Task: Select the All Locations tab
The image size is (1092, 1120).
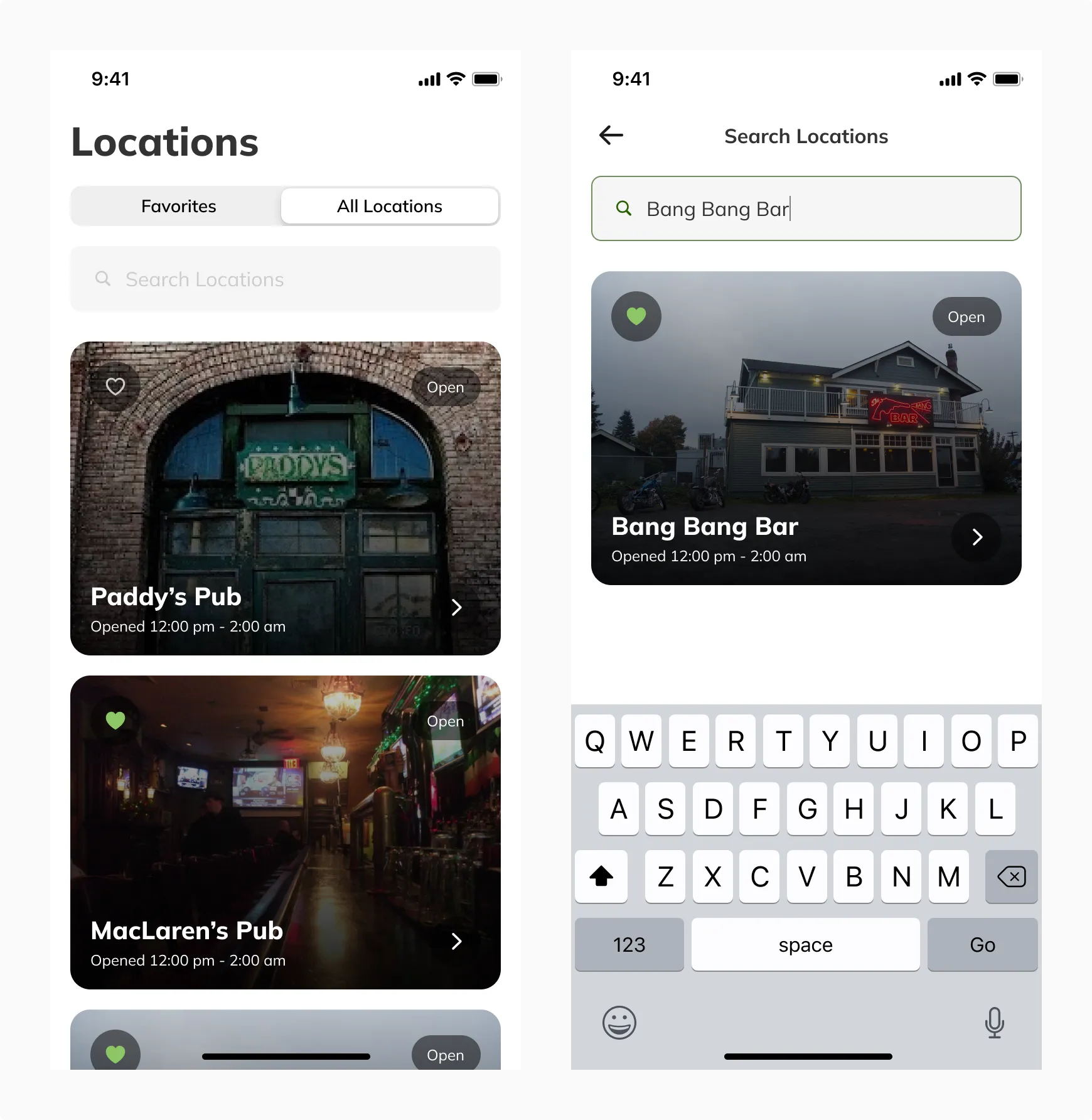Action: coord(389,206)
